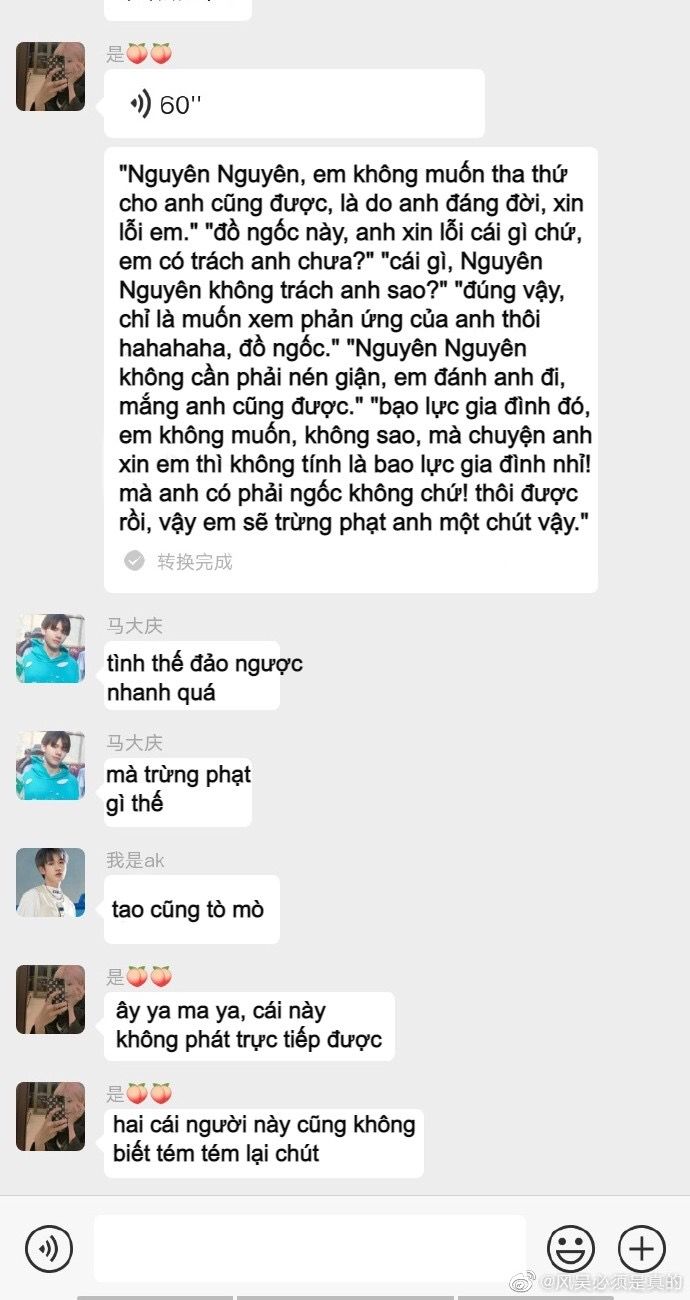The image size is (690, 1300).
Task: Open the plus attachments menu
Action: (x=641, y=1248)
